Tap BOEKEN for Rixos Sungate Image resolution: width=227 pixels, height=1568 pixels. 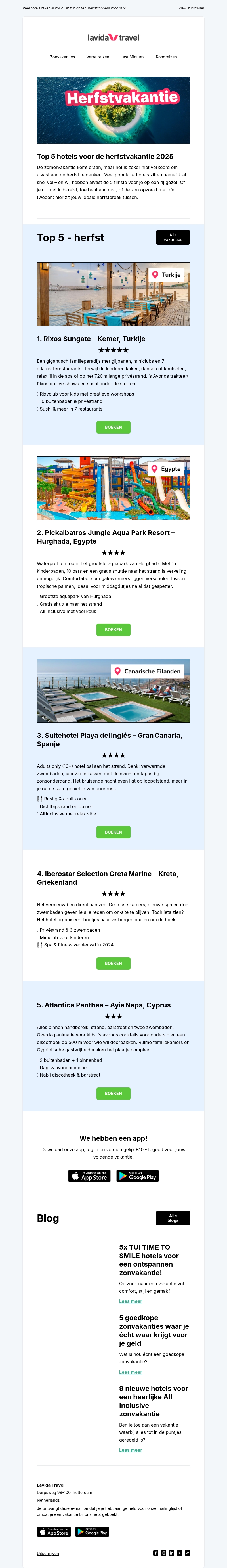(113, 427)
